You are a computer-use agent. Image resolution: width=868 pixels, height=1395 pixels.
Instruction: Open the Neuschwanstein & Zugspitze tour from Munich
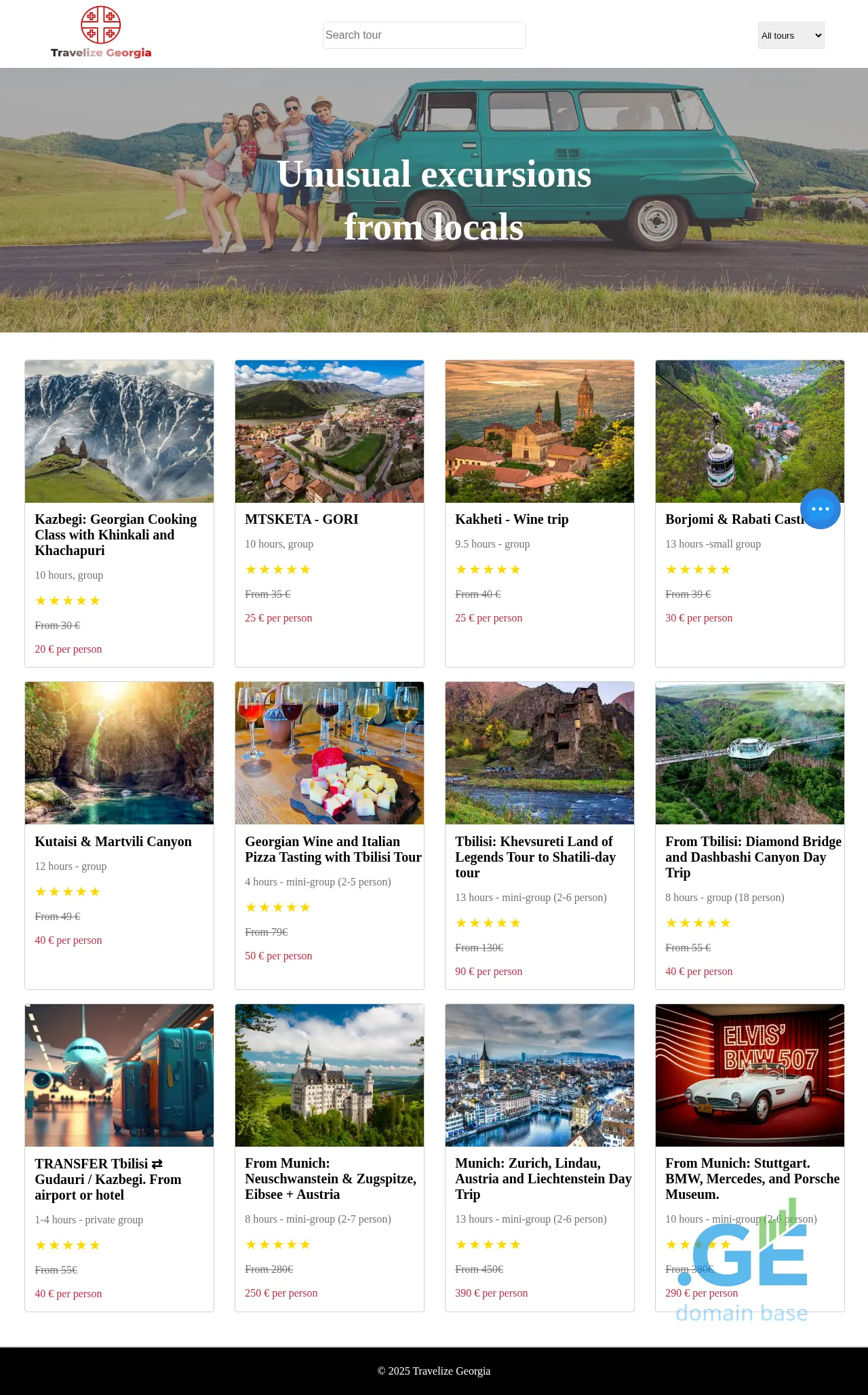pos(330,1178)
